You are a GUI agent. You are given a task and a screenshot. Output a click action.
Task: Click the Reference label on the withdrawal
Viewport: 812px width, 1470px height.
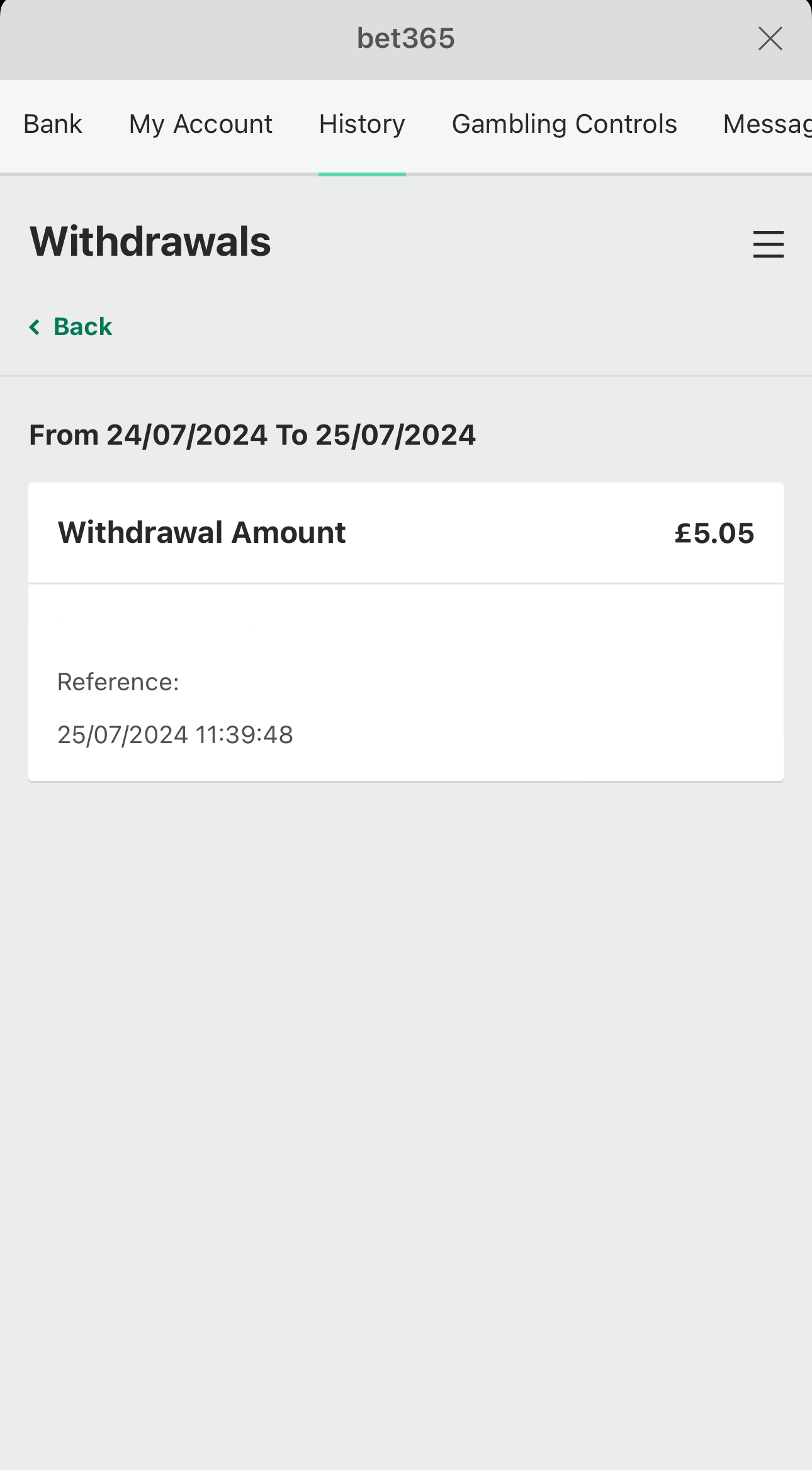(118, 681)
